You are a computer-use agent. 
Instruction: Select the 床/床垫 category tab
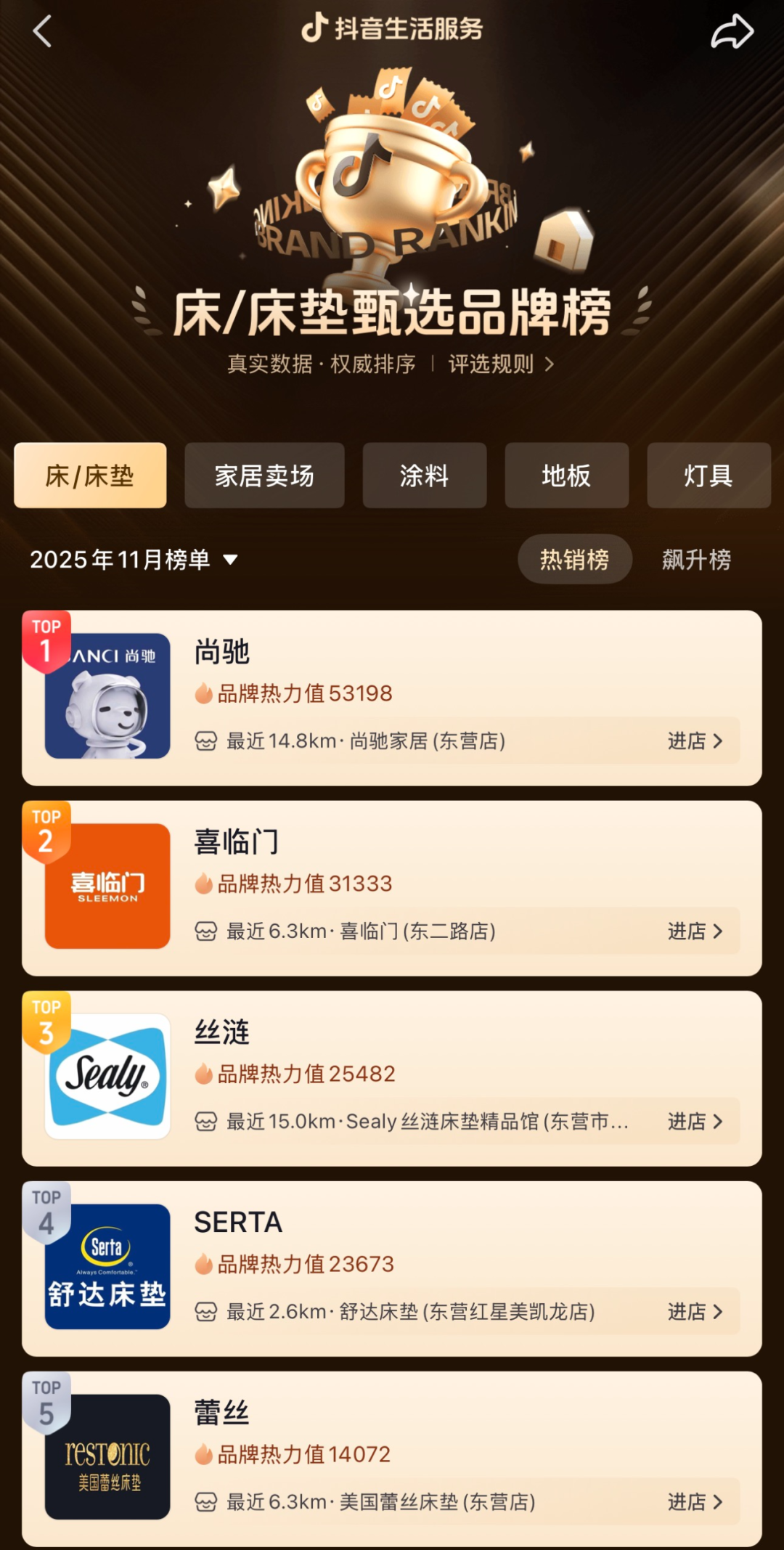[x=90, y=476]
